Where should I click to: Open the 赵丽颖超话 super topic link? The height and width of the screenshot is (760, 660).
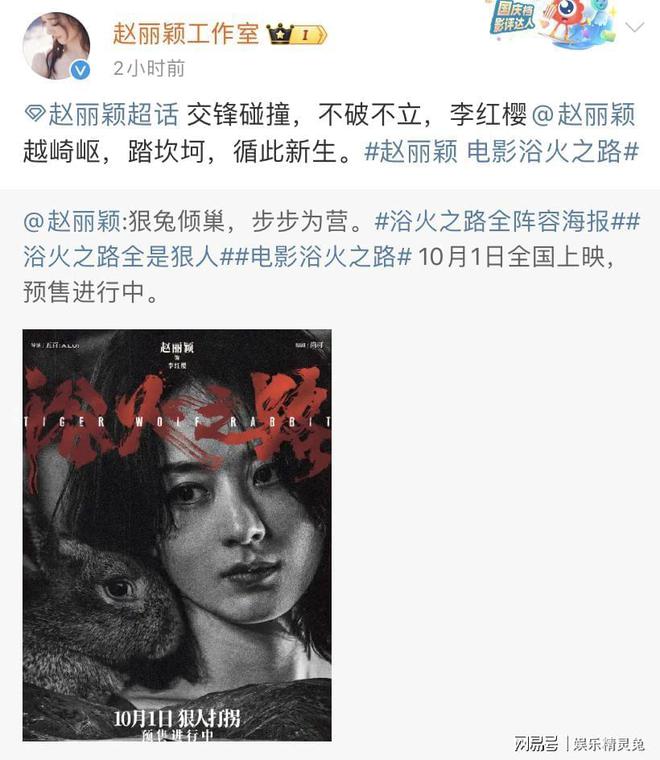tap(102, 115)
